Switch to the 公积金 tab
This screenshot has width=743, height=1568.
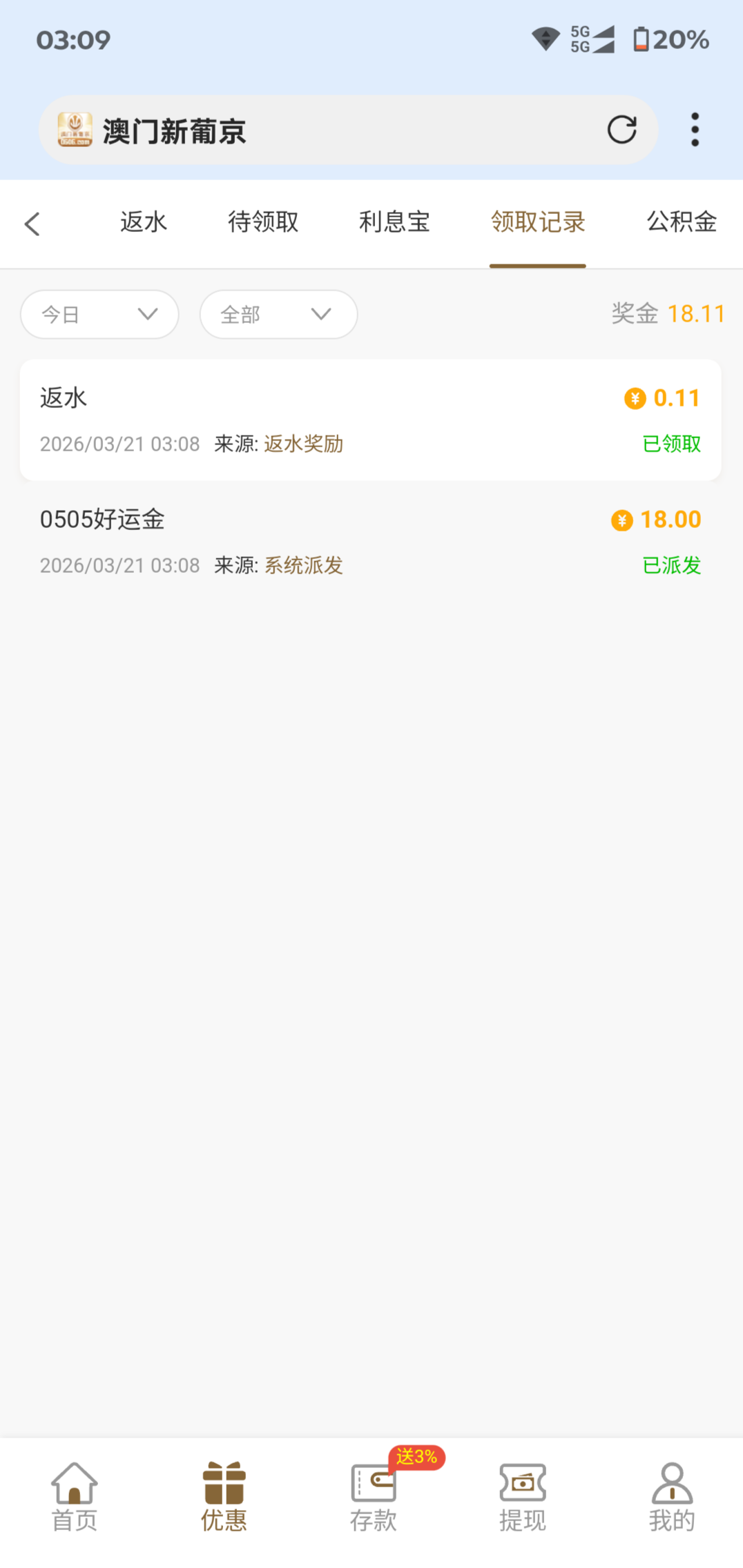pyautogui.click(x=682, y=222)
